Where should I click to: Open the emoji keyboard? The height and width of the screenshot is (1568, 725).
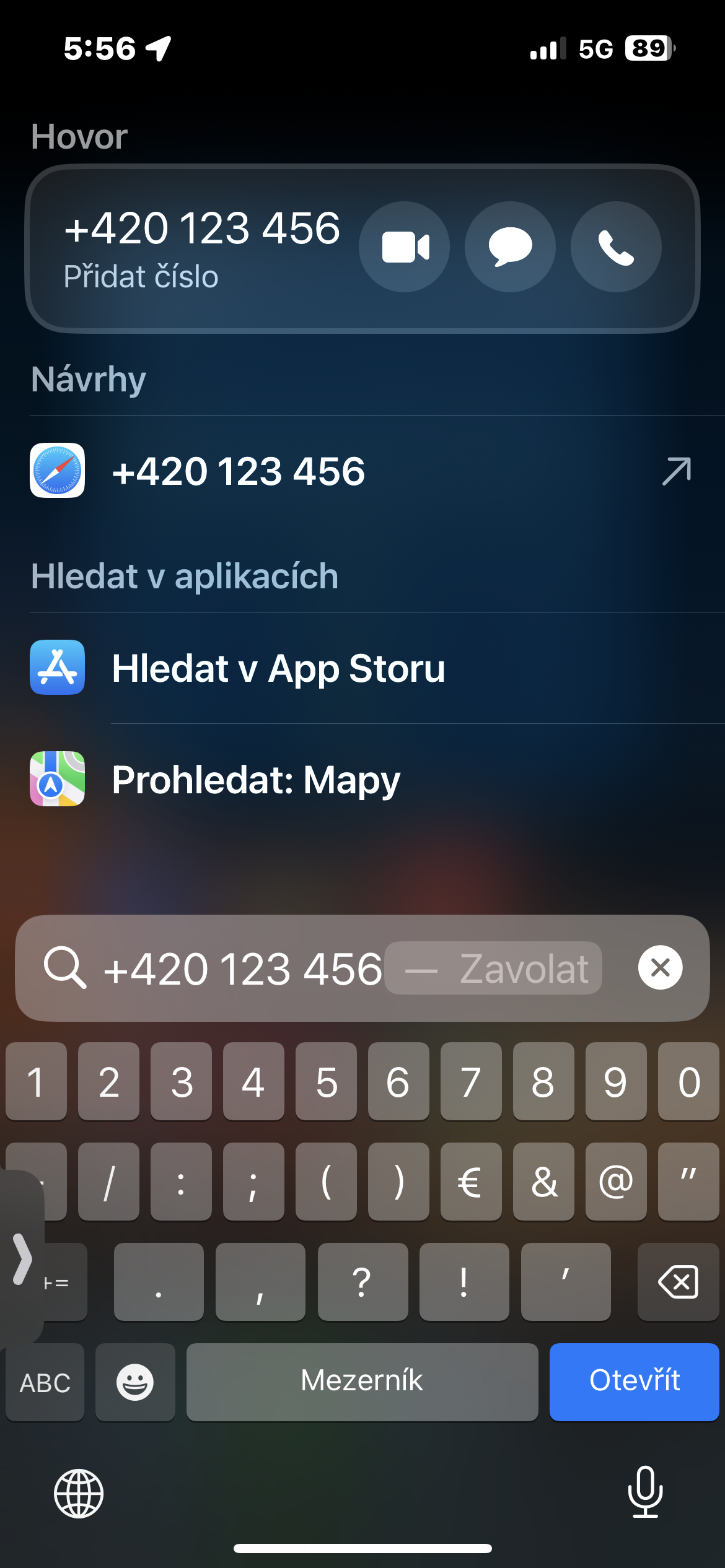point(135,1382)
